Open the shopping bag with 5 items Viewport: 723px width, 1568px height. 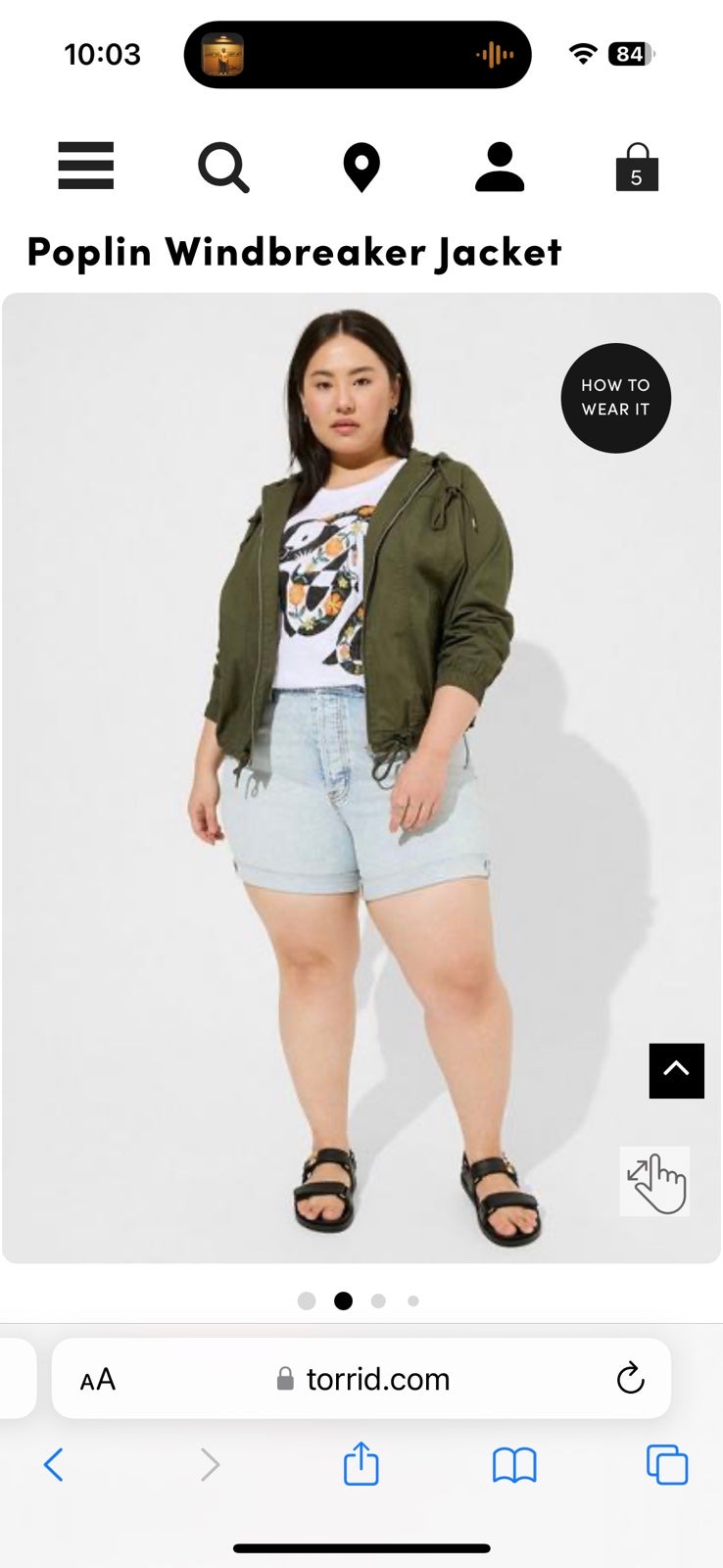point(637,167)
